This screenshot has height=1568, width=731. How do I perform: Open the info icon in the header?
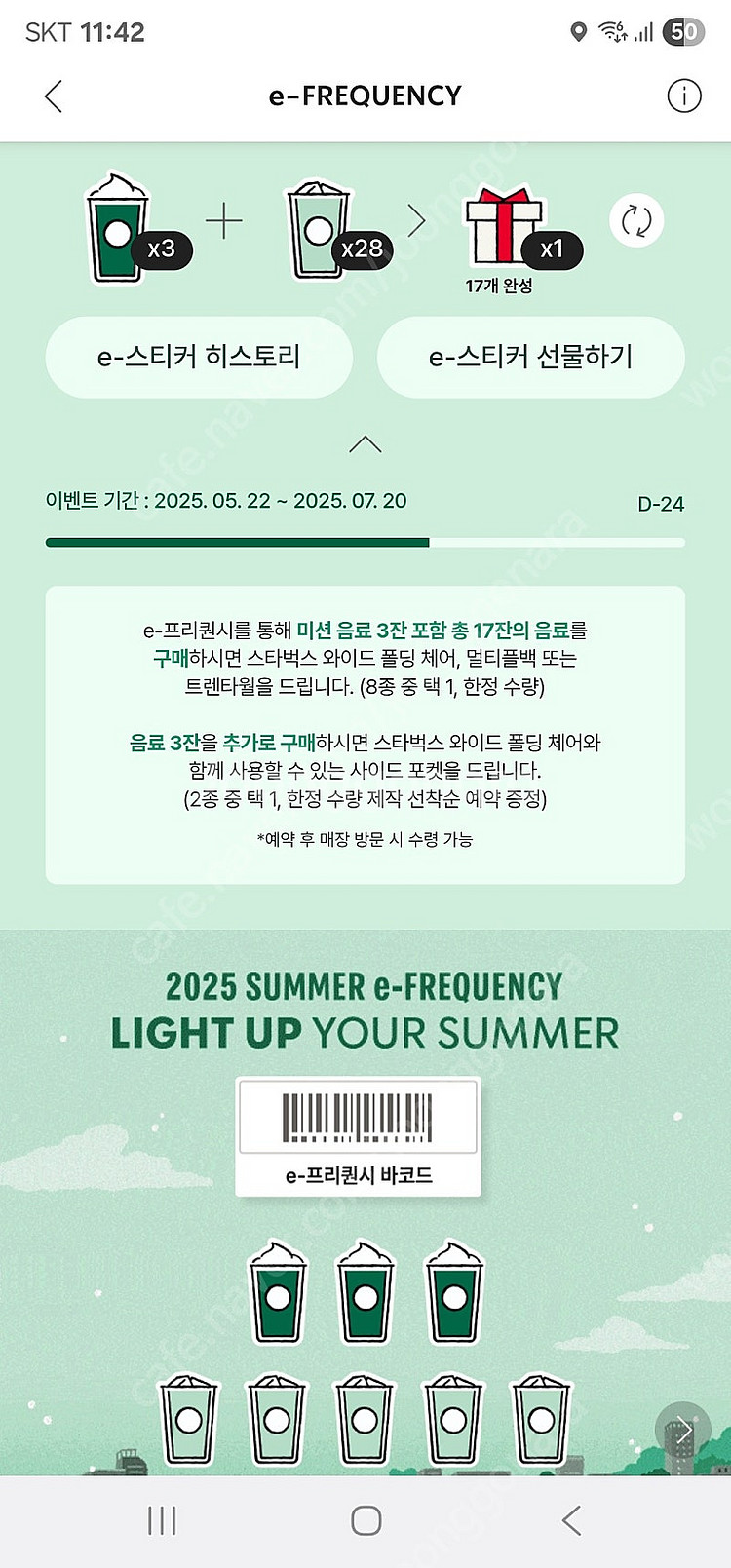(683, 96)
